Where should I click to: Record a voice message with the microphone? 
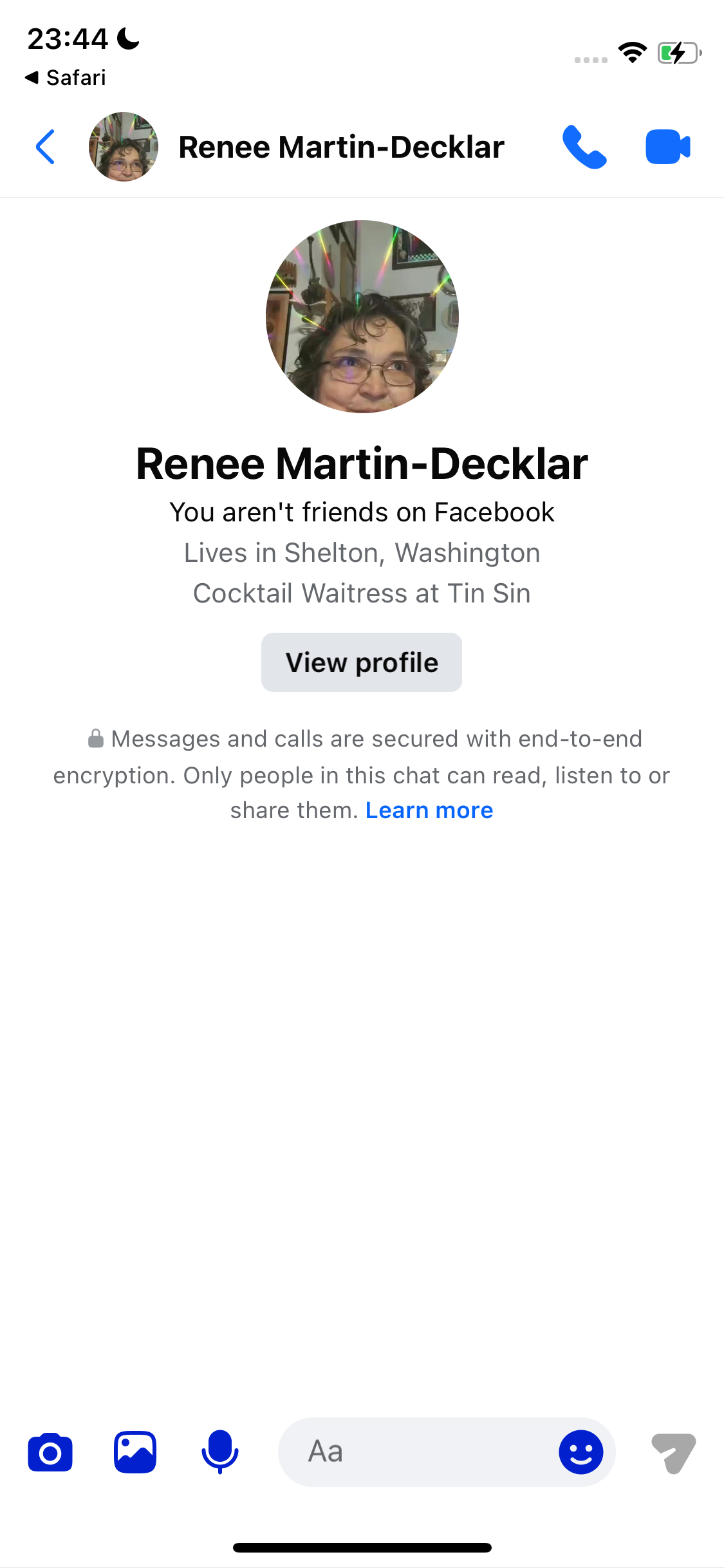(220, 1452)
